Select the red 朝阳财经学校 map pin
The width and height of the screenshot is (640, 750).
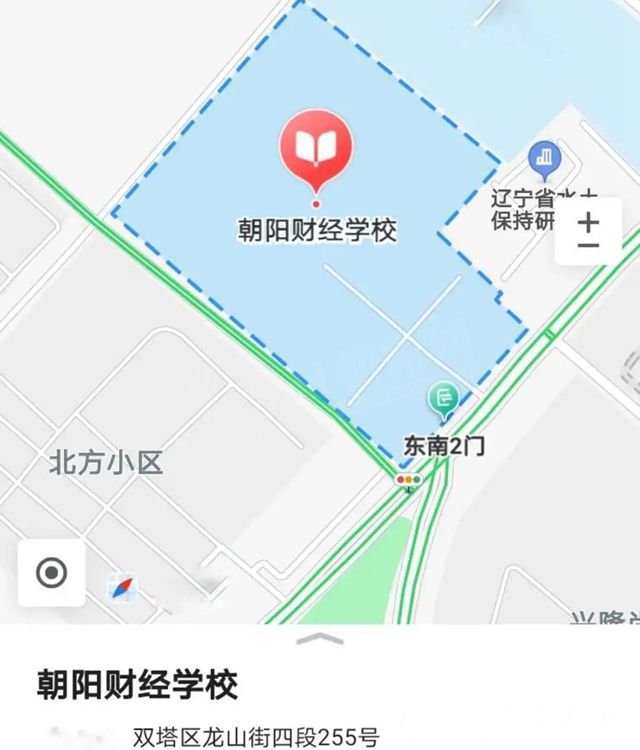[316, 148]
